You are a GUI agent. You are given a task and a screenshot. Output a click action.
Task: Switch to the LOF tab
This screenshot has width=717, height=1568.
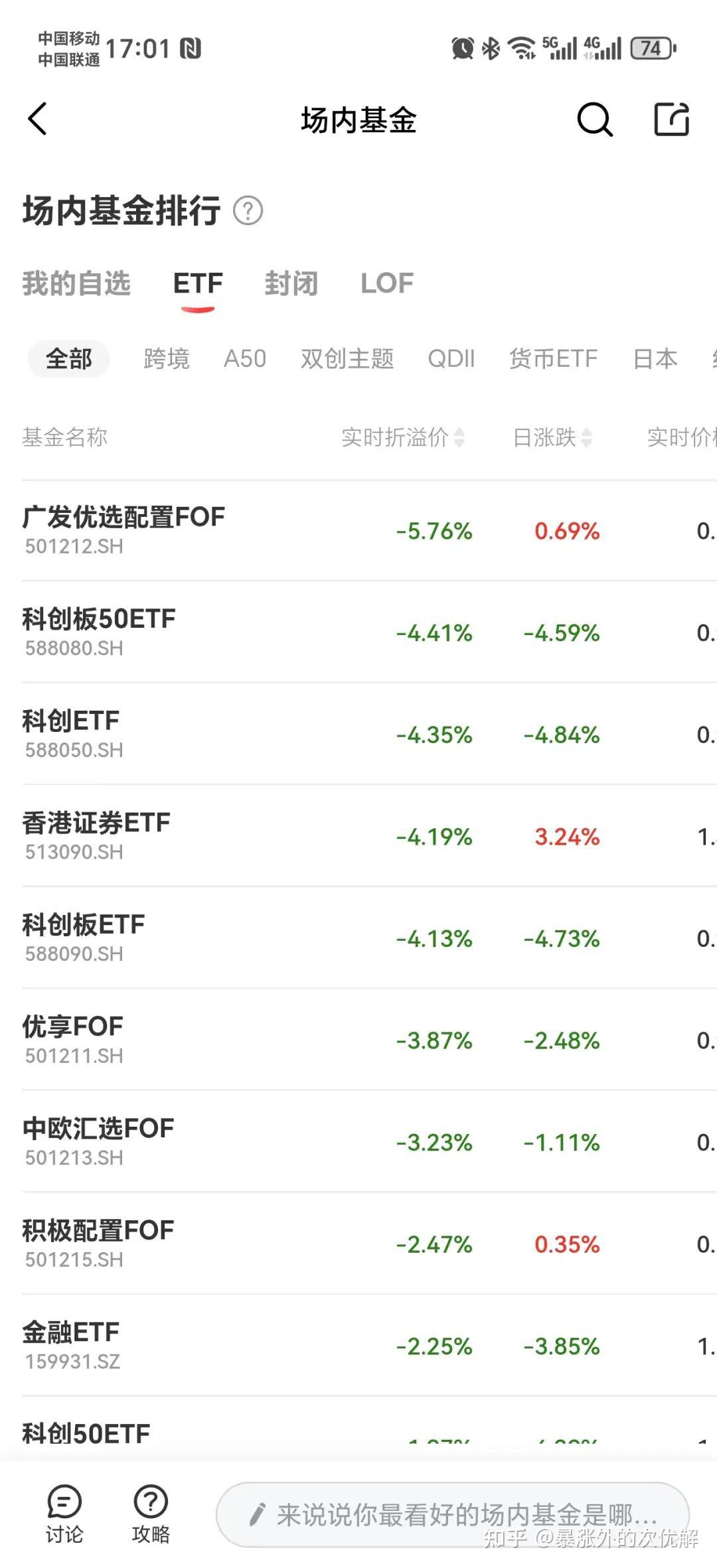(387, 283)
